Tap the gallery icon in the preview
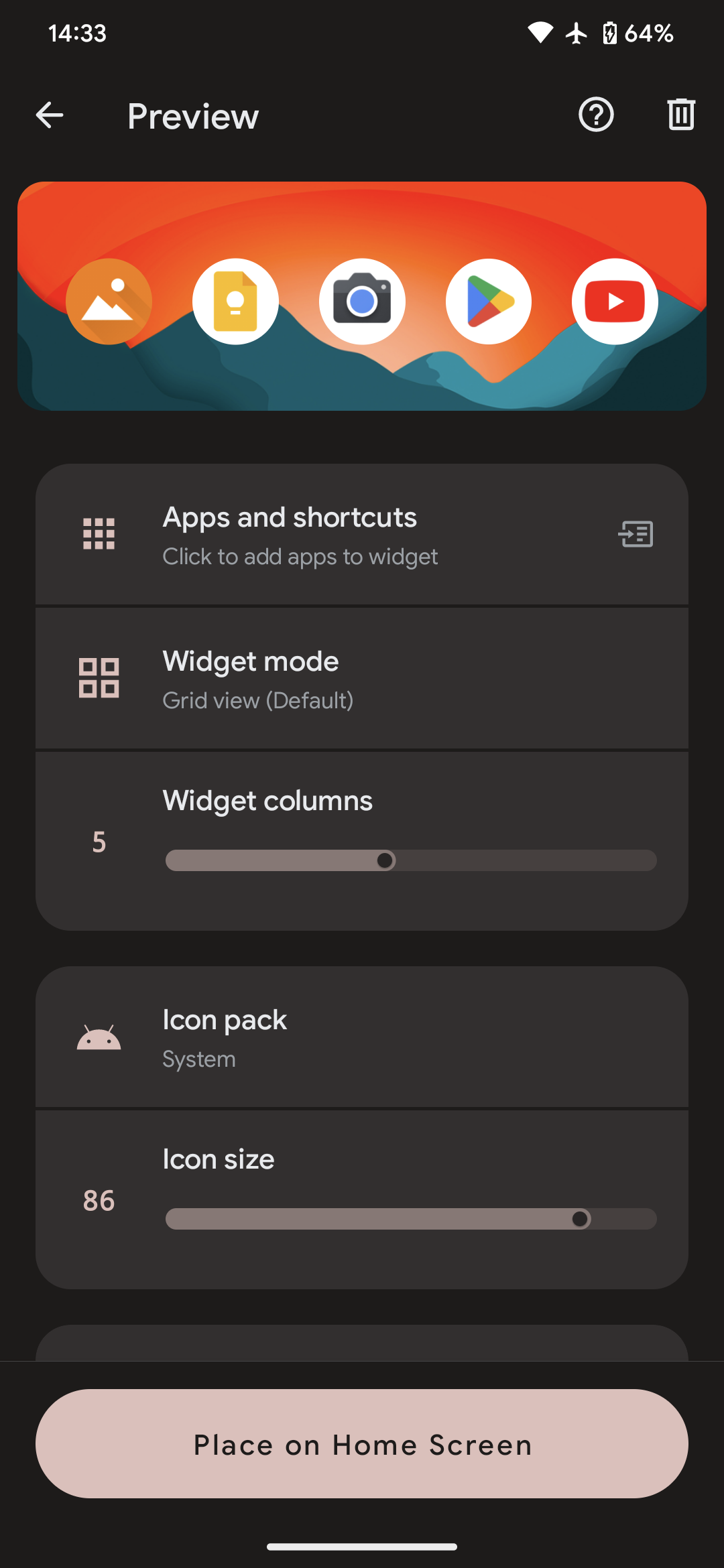Screen dimensions: 724x1568 click(x=109, y=302)
